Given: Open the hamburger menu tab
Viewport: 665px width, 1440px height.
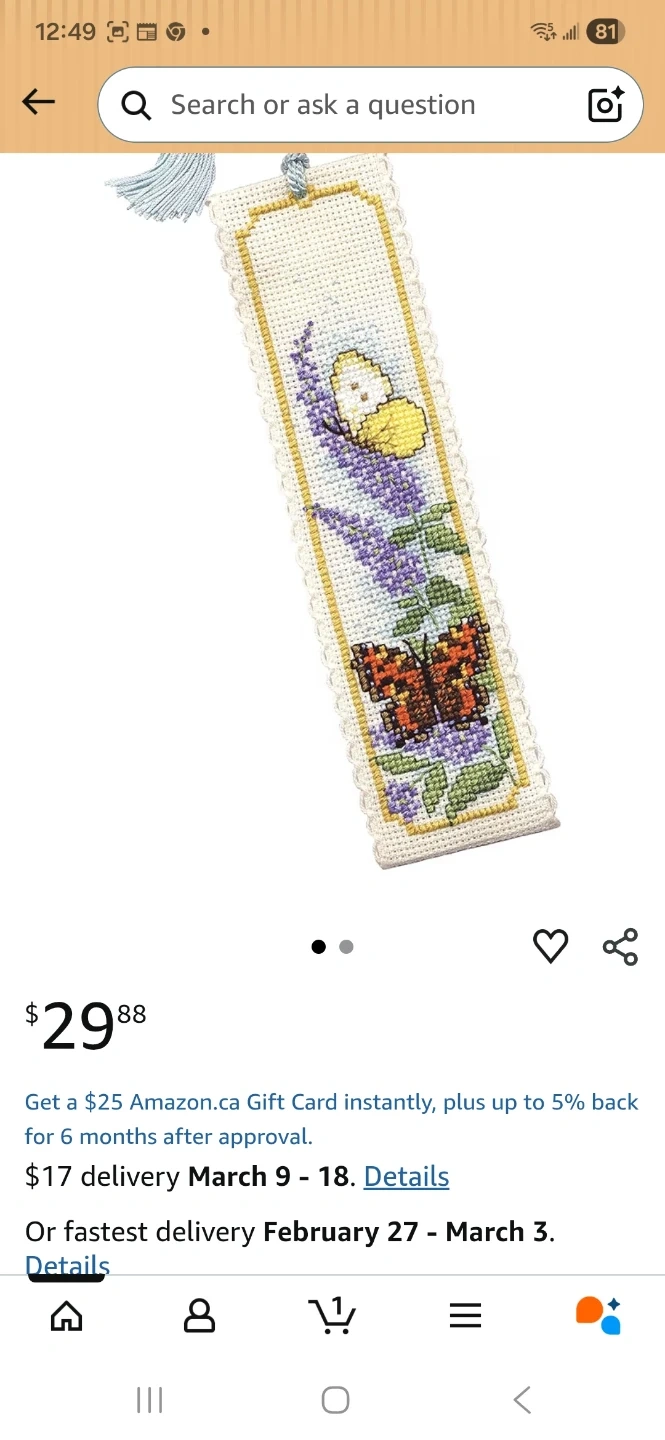Looking at the screenshot, I should tap(465, 1315).
